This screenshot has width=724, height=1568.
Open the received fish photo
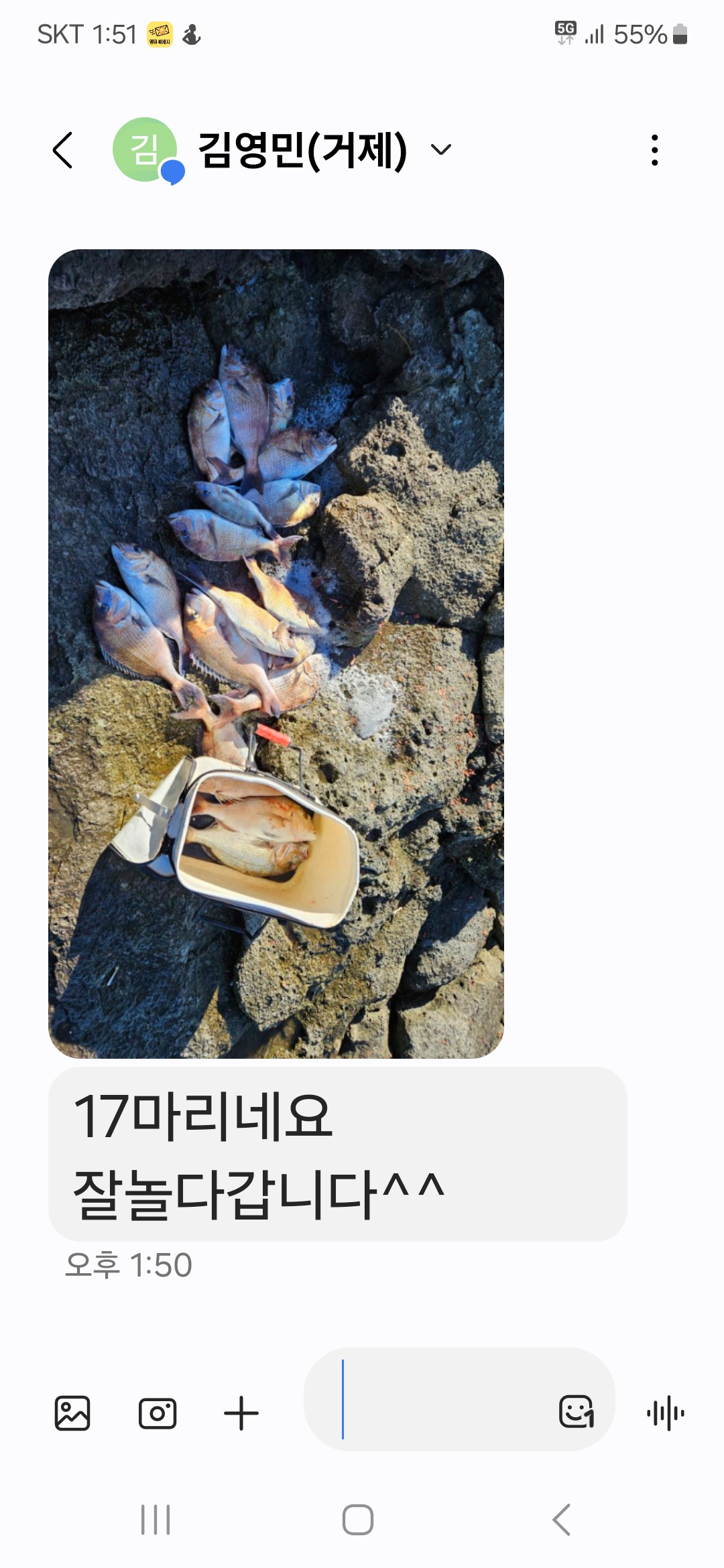point(276,653)
